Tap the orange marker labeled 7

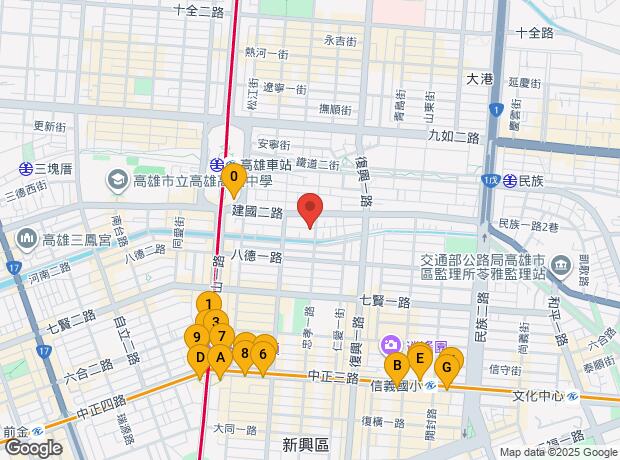tap(223, 336)
